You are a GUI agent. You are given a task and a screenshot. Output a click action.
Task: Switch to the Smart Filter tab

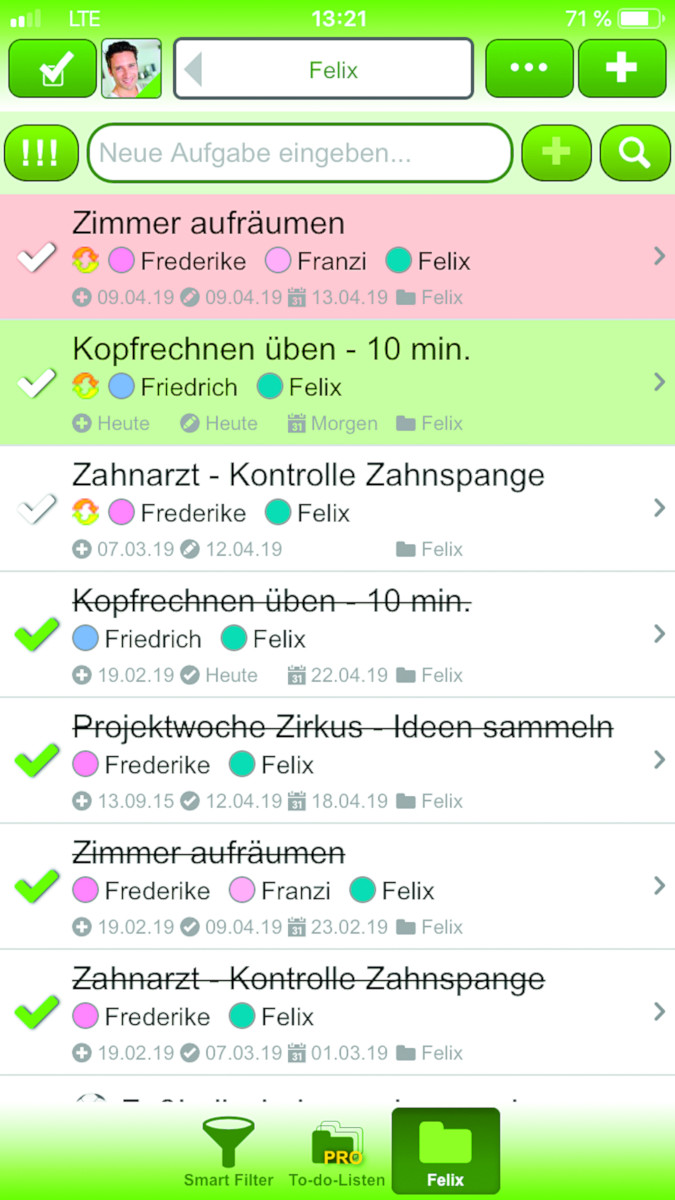click(x=228, y=1152)
